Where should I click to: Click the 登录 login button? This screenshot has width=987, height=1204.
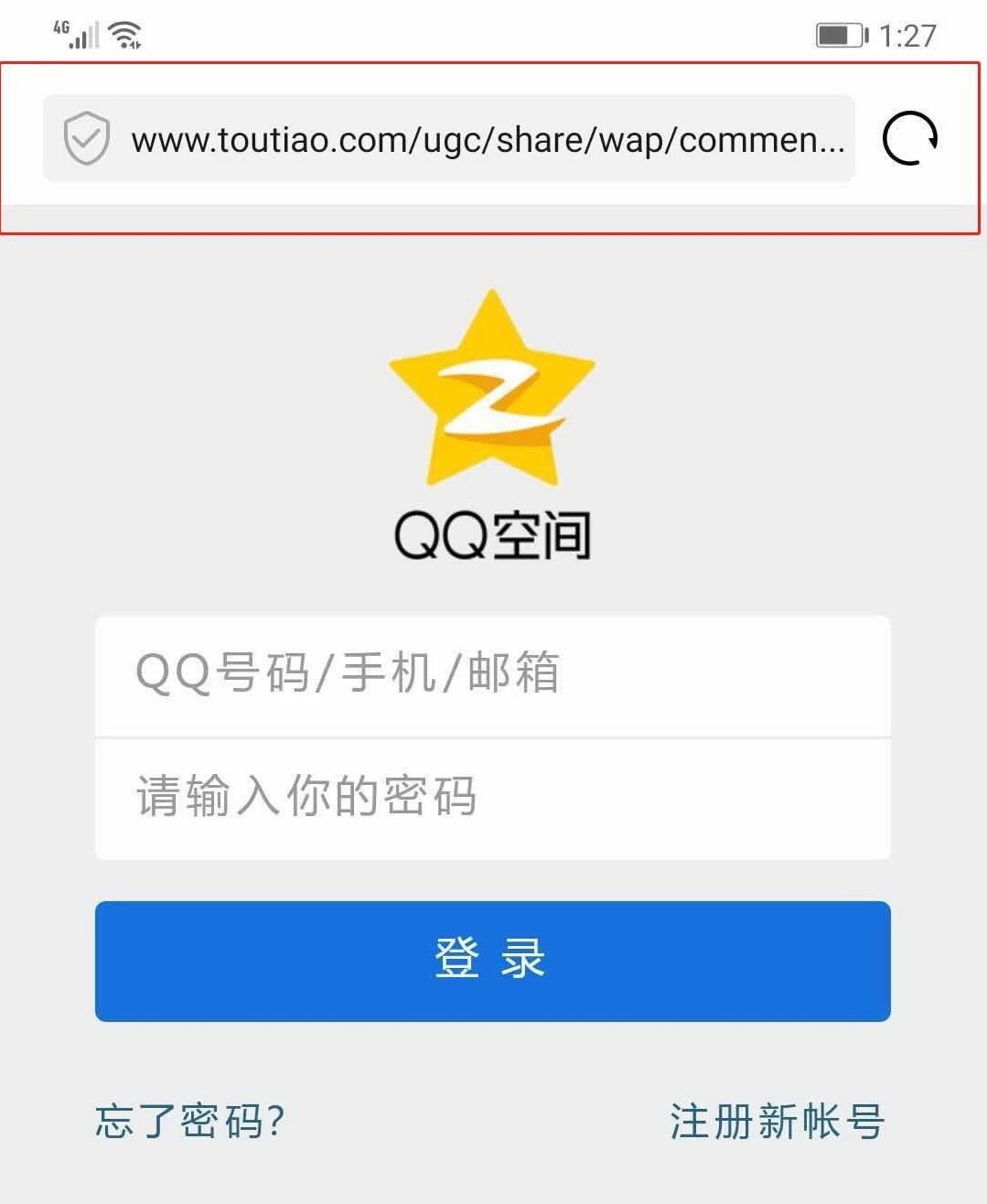coord(492,961)
